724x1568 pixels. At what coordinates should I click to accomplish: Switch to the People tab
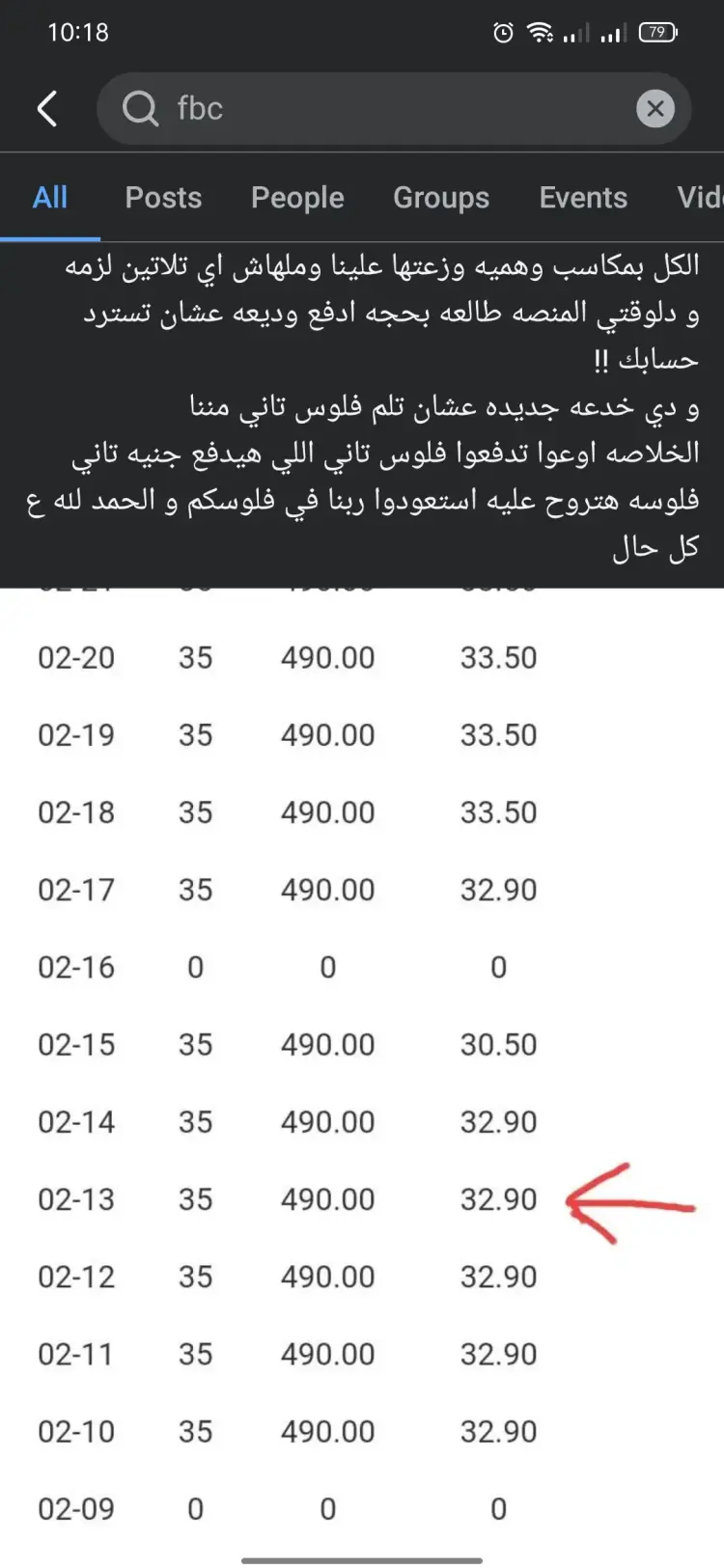[297, 198]
